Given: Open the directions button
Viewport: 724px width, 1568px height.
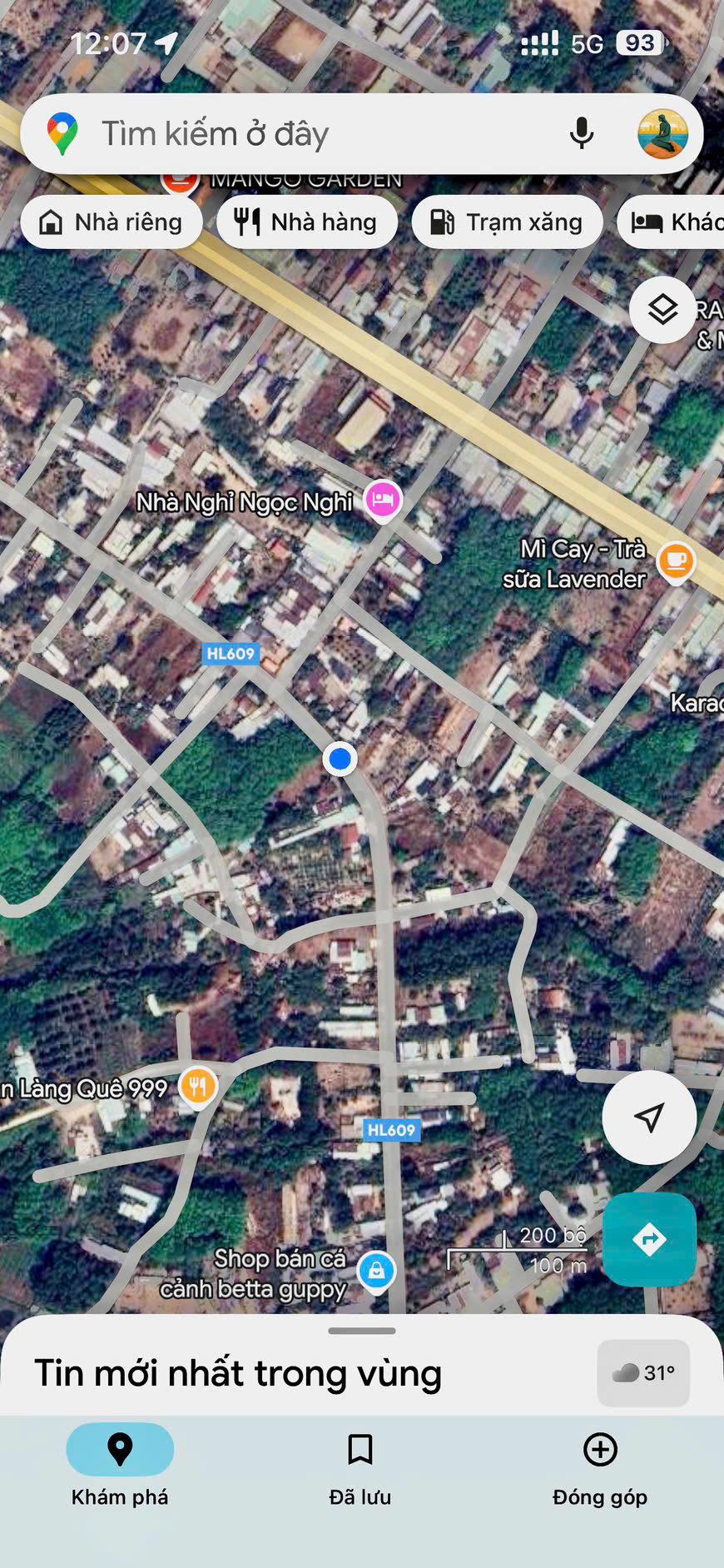Looking at the screenshot, I should tap(649, 1239).
